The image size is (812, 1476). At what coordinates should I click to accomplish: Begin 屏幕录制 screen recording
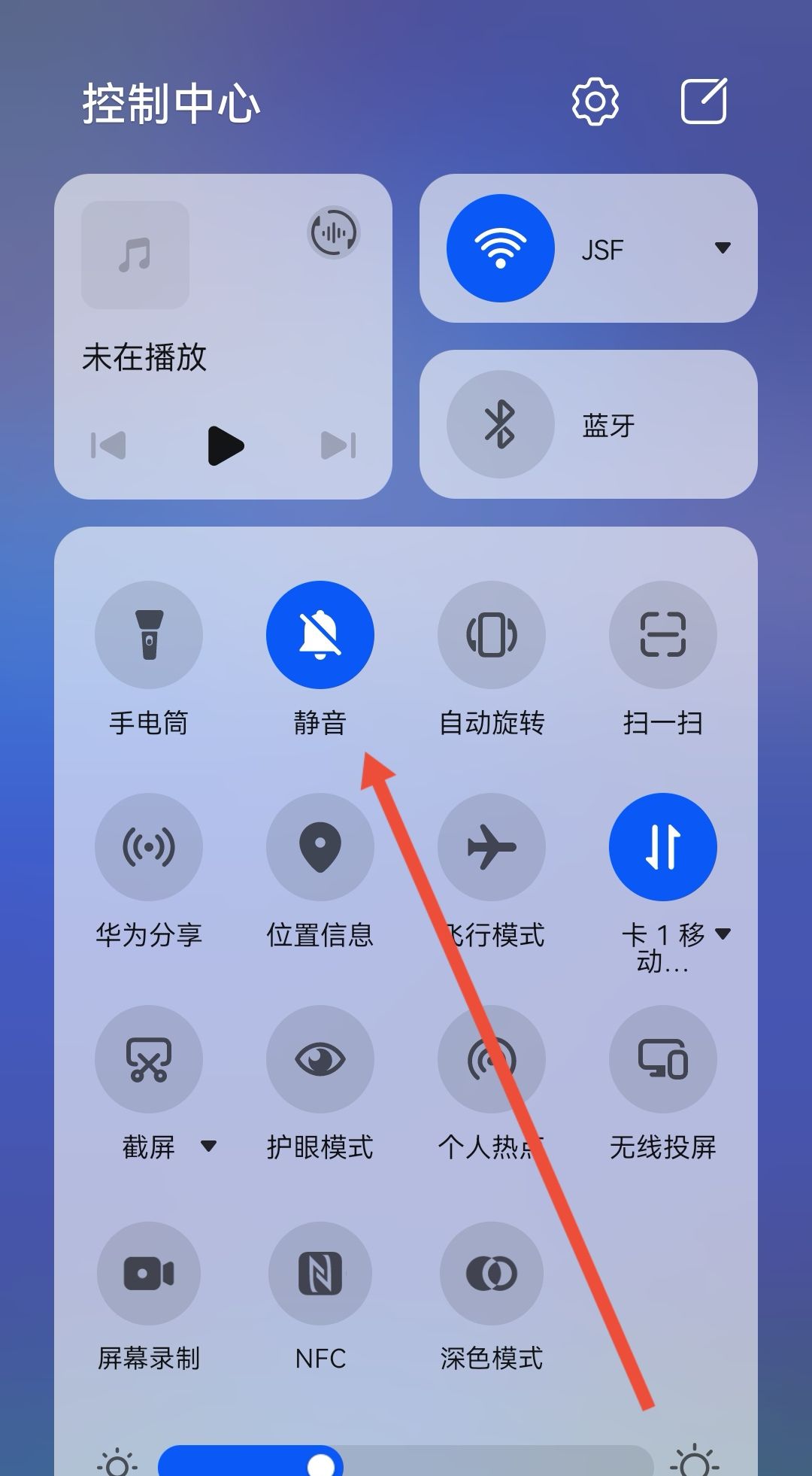click(148, 1271)
